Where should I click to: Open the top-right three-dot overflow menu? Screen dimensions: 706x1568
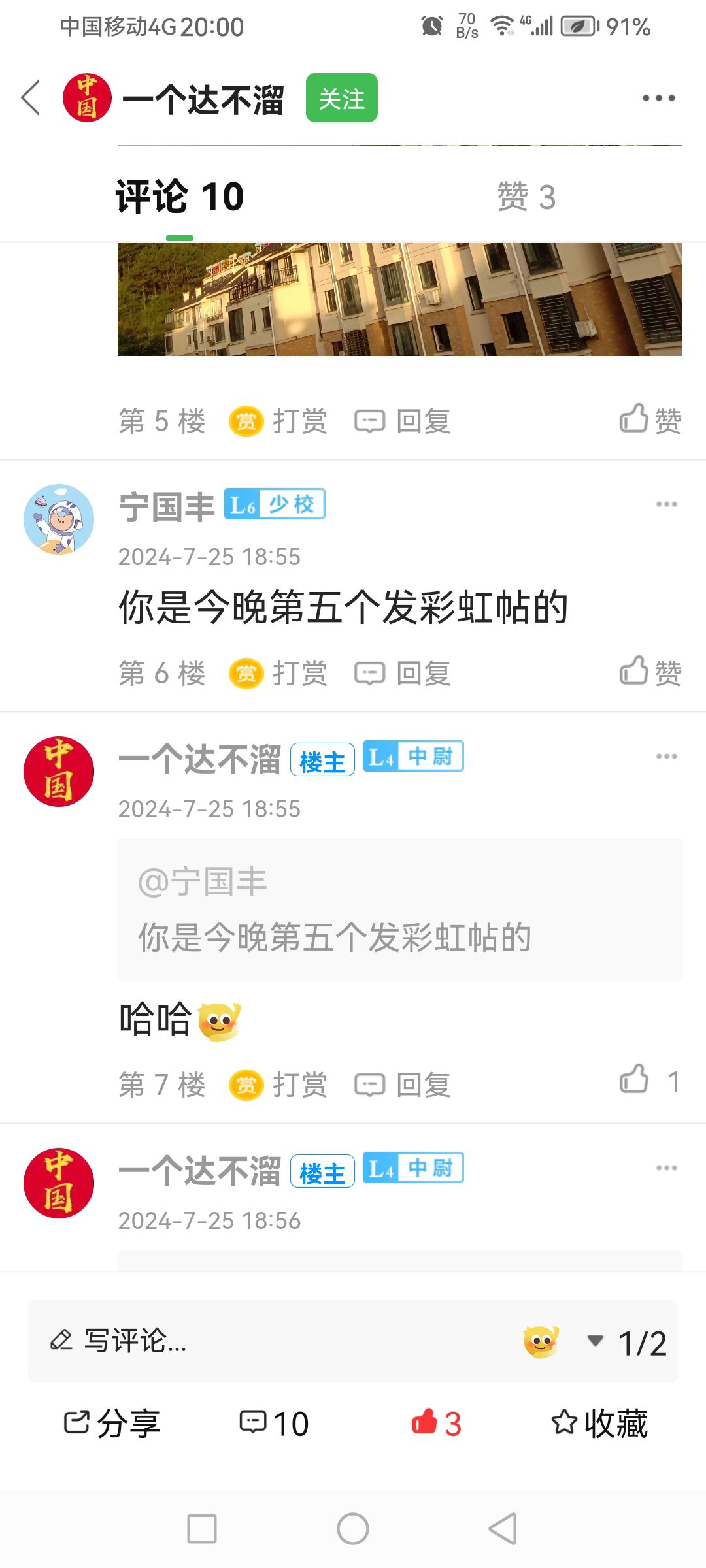(x=658, y=98)
